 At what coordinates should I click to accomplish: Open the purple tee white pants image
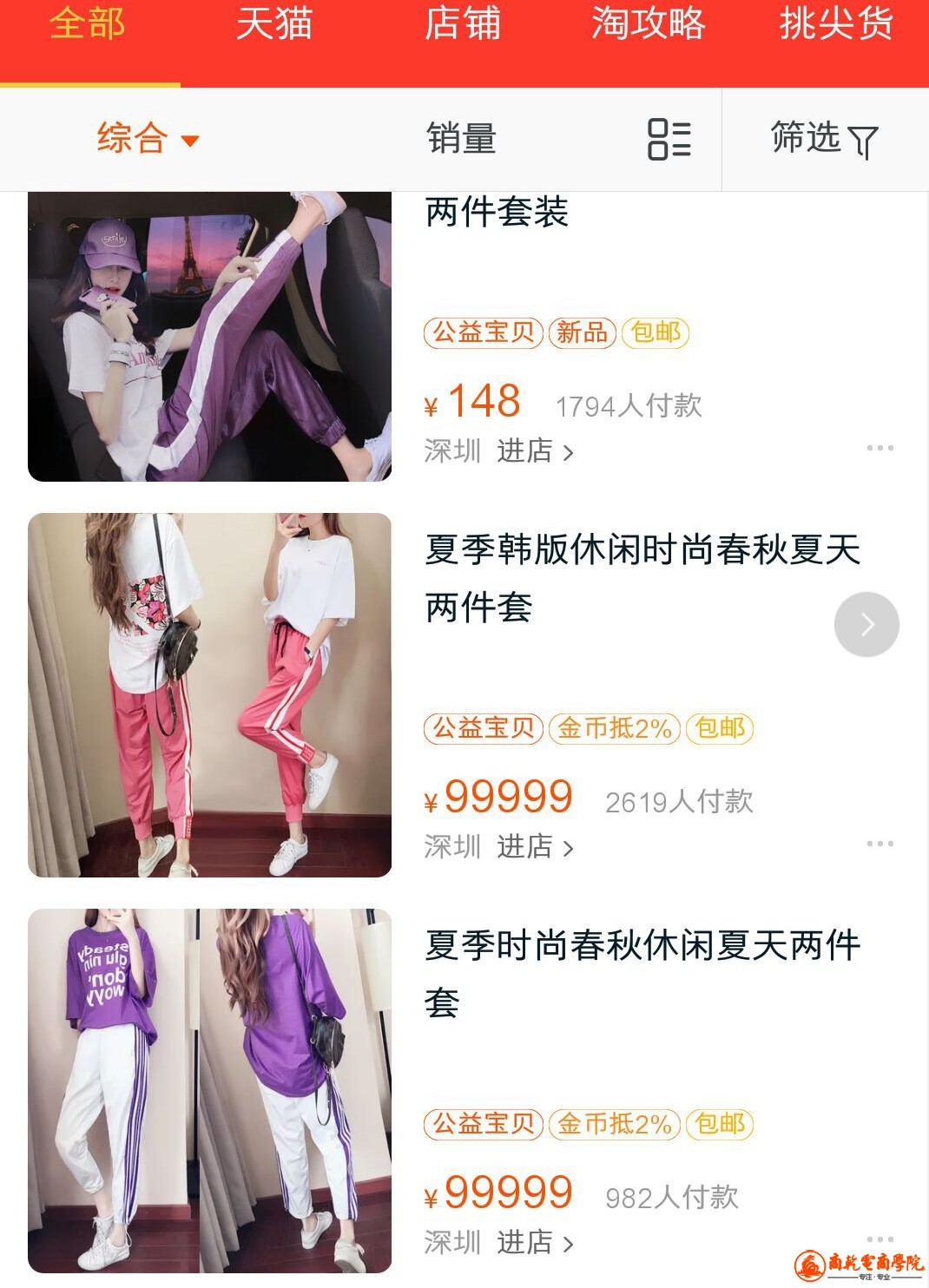click(x=209, y=1090)
